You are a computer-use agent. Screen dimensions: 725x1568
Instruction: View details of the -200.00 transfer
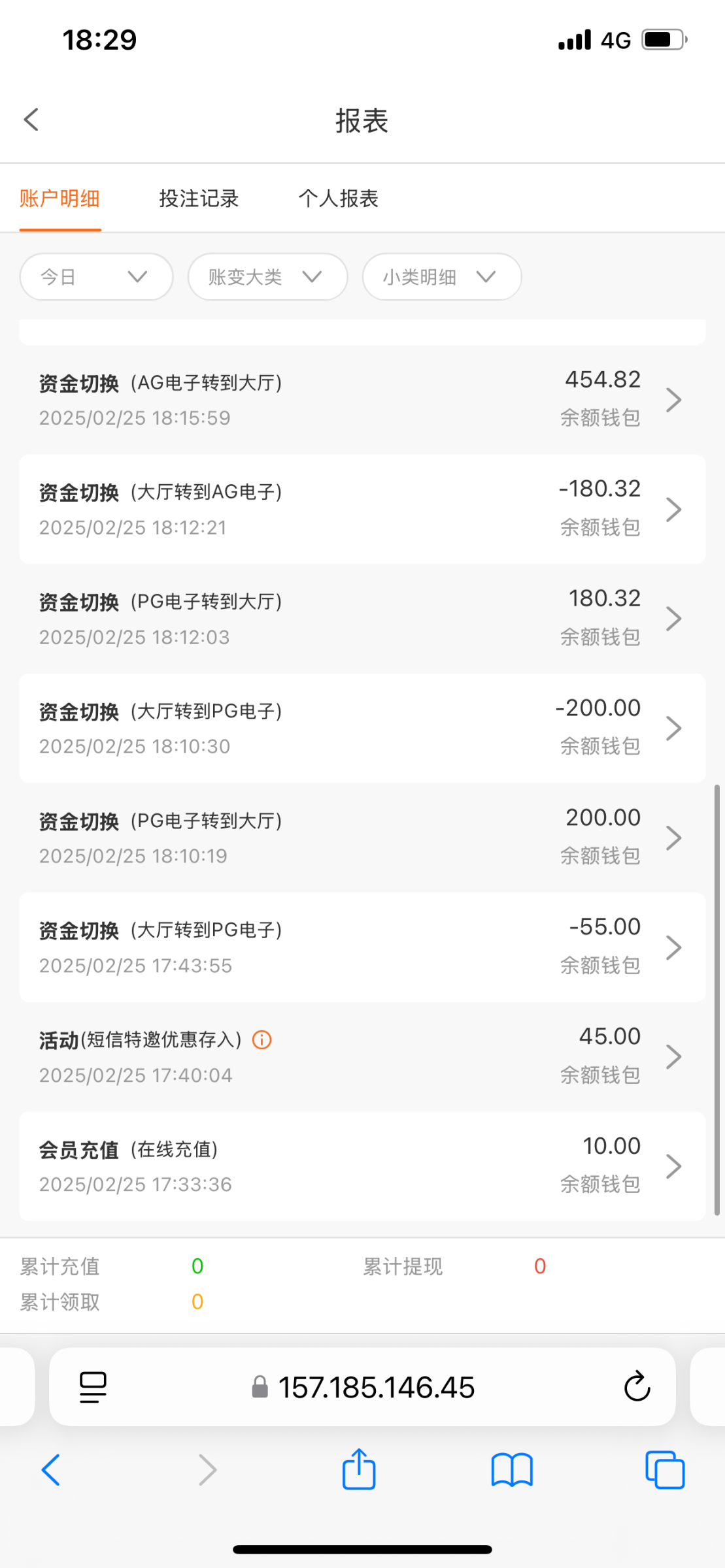click(x=362, y=728)
